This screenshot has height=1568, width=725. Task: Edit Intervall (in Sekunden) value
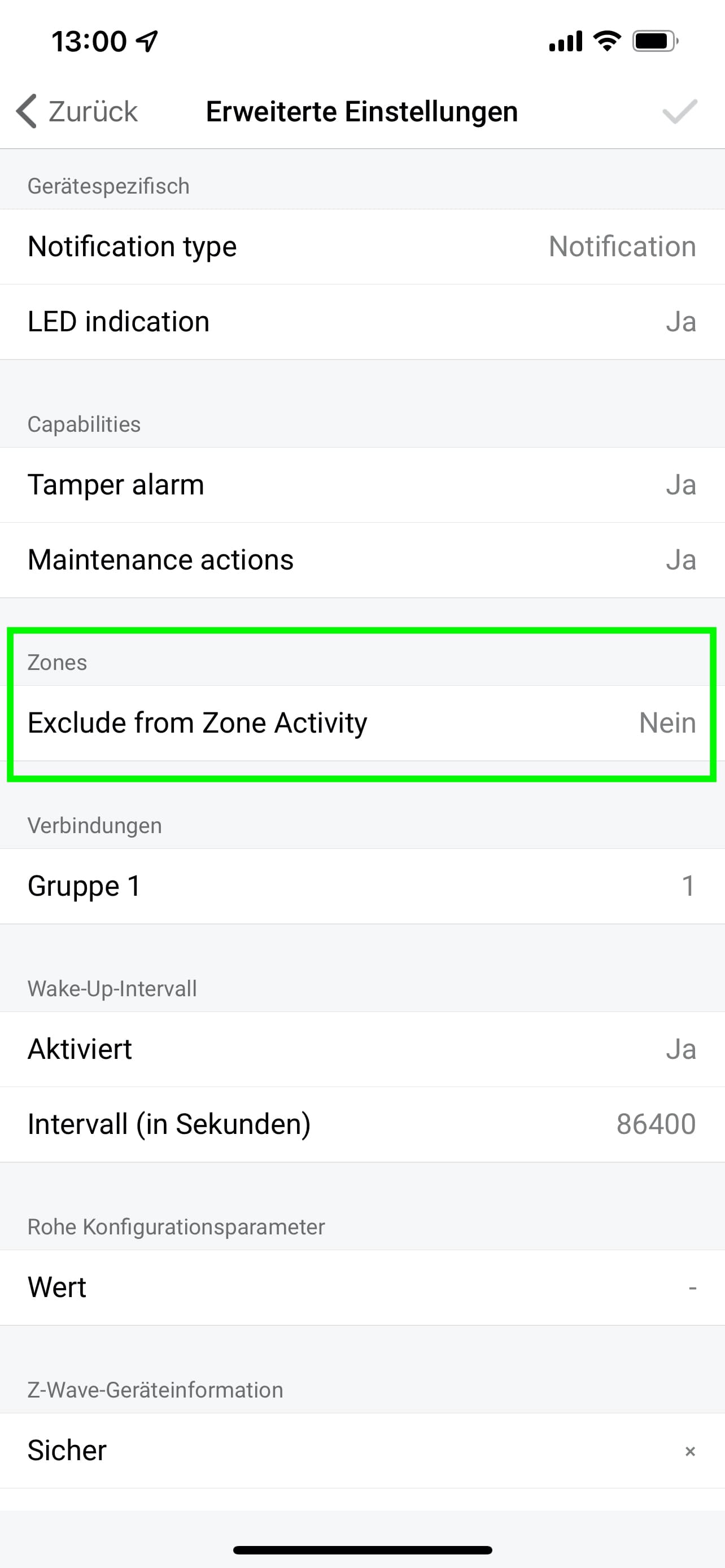coord(362,1124)
